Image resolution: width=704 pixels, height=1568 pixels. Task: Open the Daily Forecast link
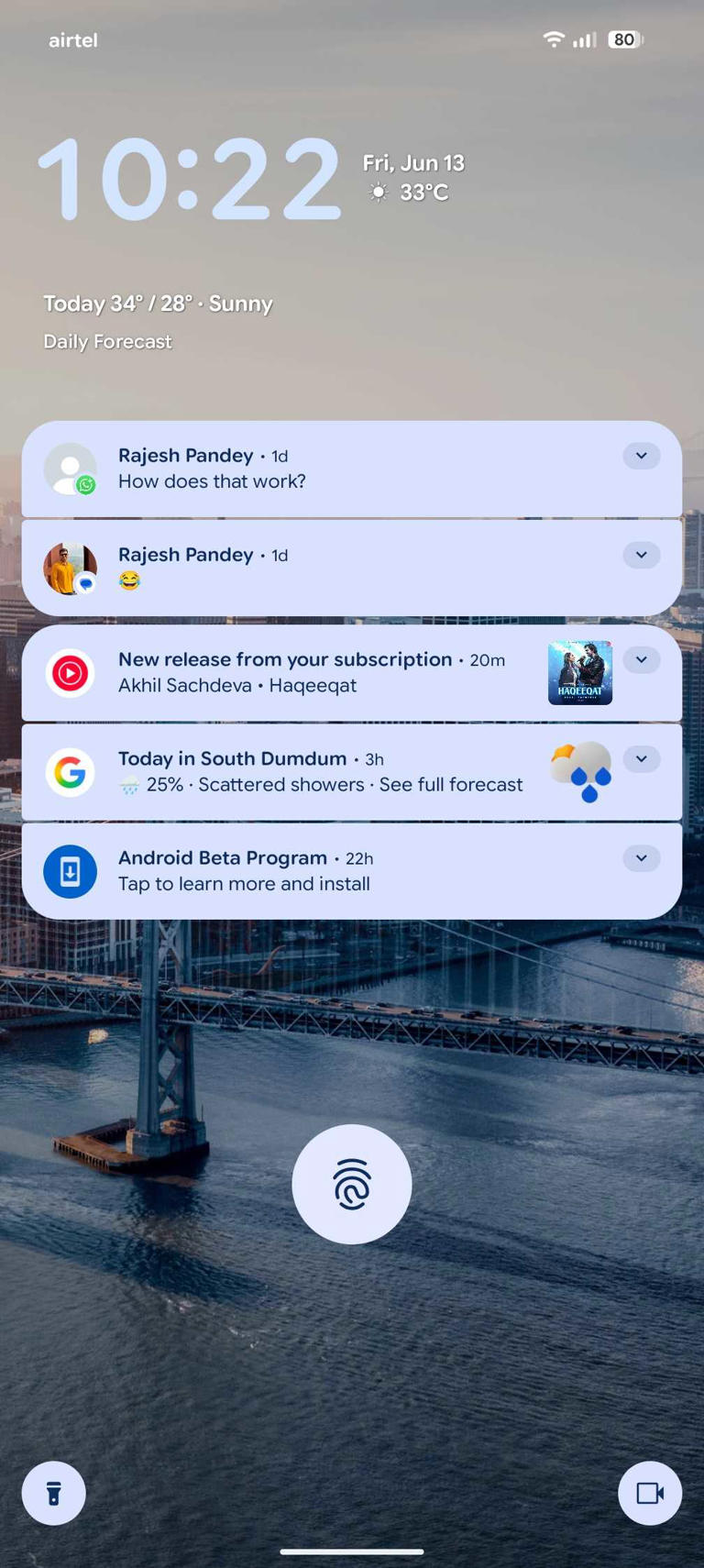107,341
